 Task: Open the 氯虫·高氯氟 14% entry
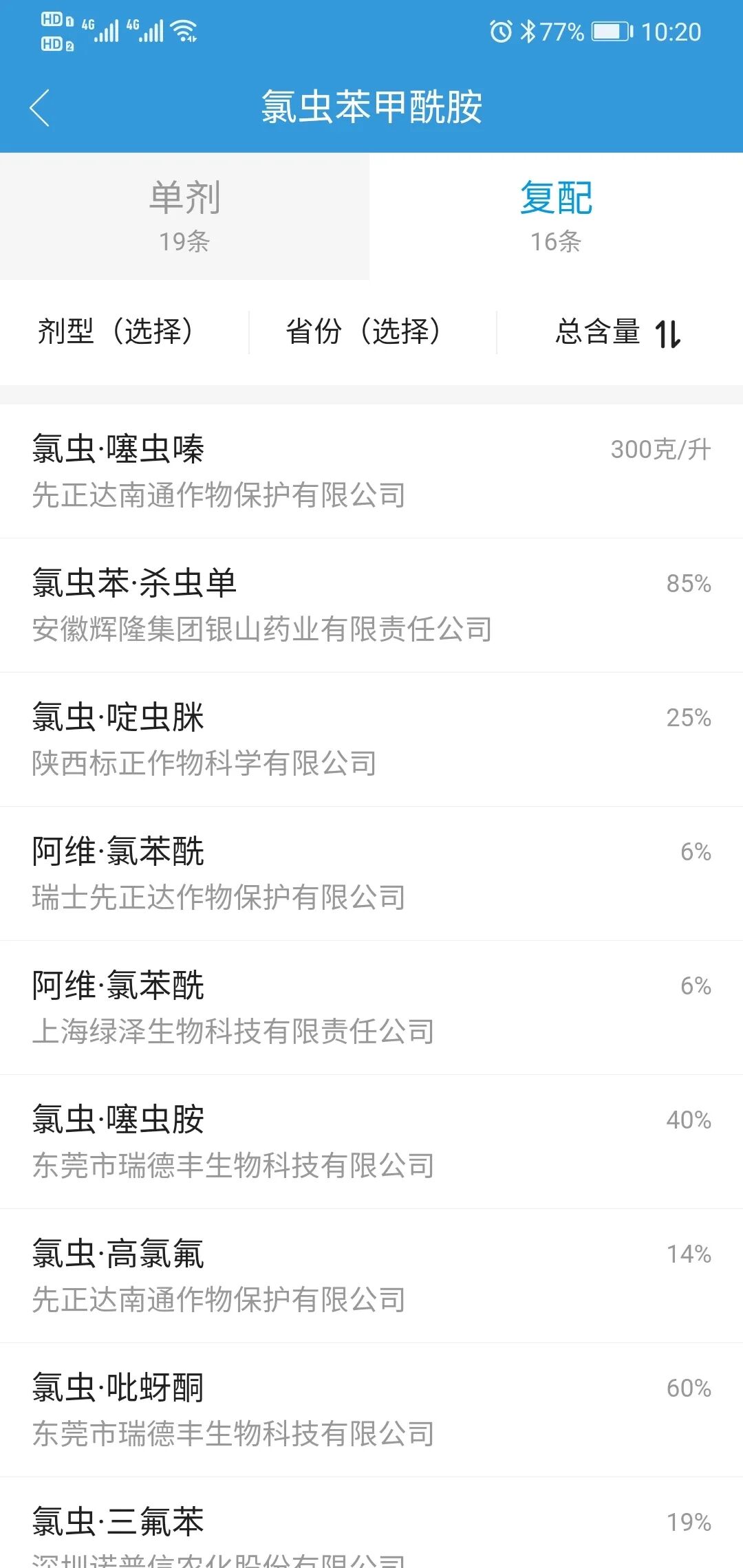pos(371,1276)
